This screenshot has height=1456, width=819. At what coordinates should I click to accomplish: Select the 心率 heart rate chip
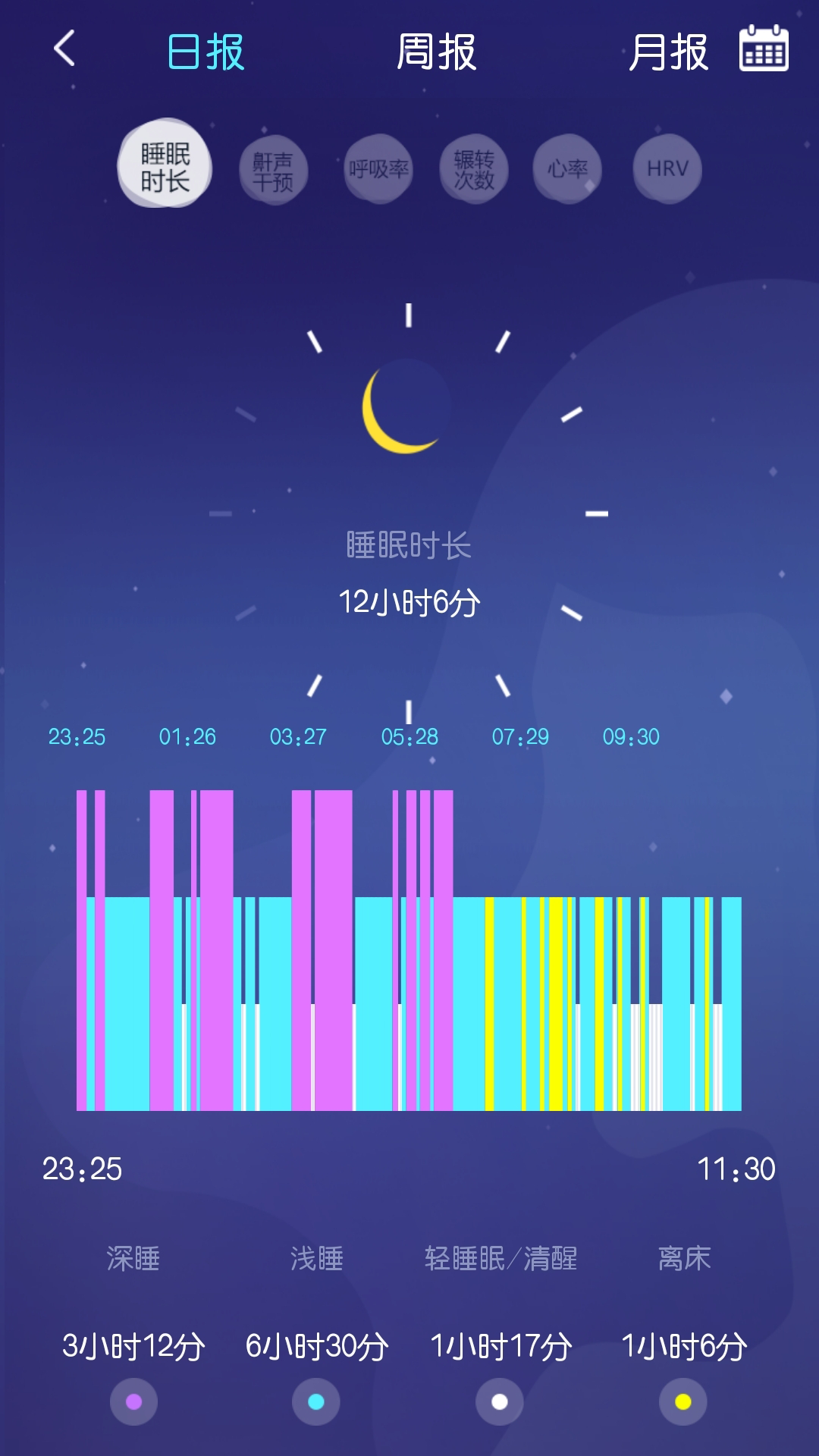pos(567,168)
